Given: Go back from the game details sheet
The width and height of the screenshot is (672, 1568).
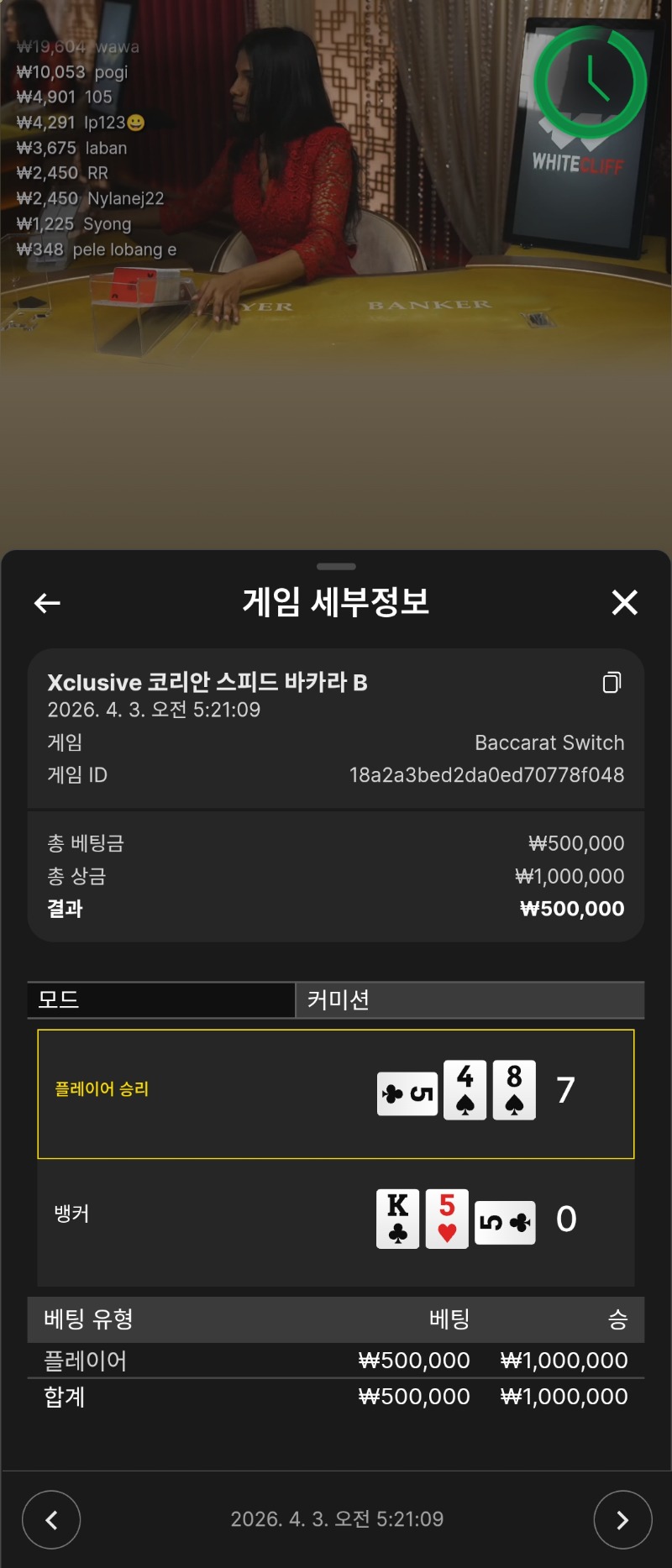Looking at the screenshot, I should (47, 602).
